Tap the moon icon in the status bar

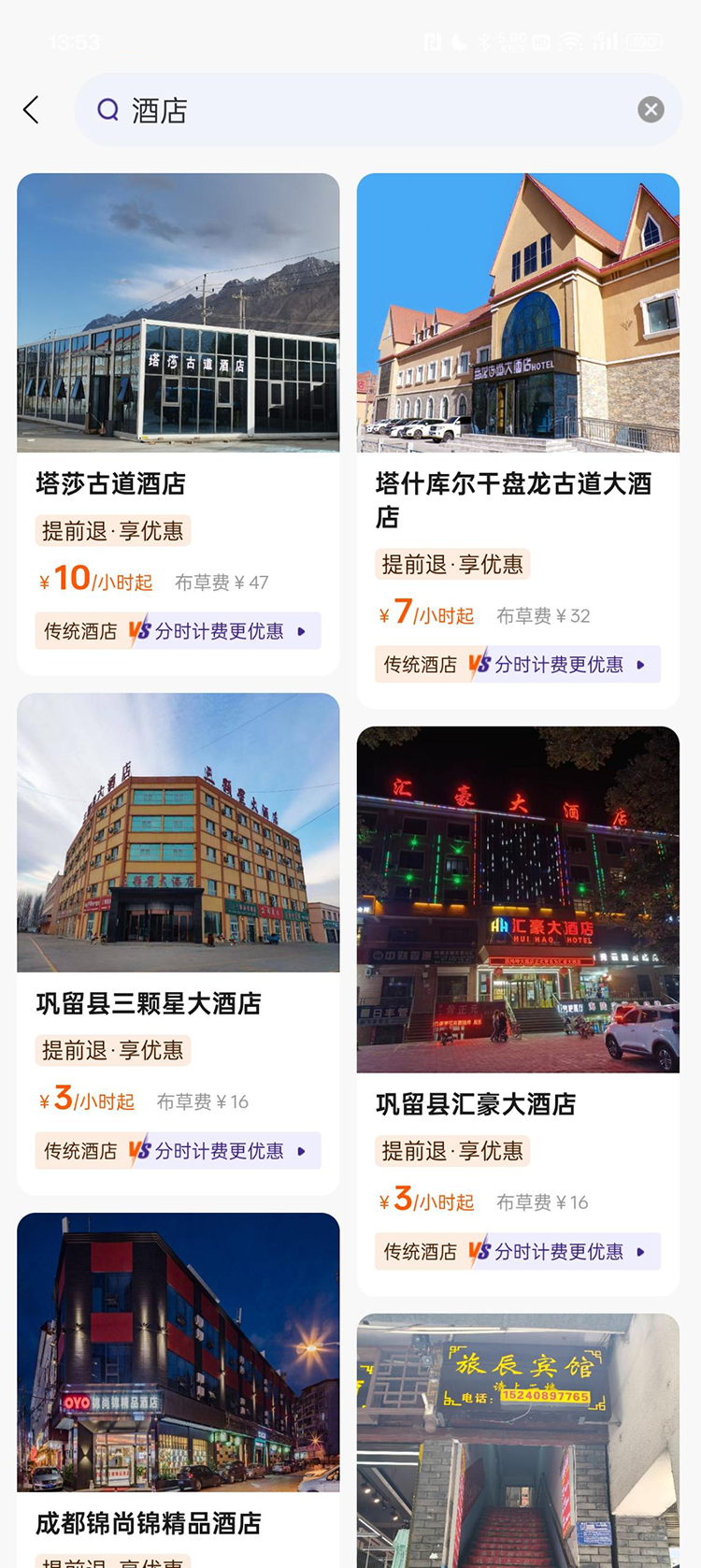pos(457,42)
